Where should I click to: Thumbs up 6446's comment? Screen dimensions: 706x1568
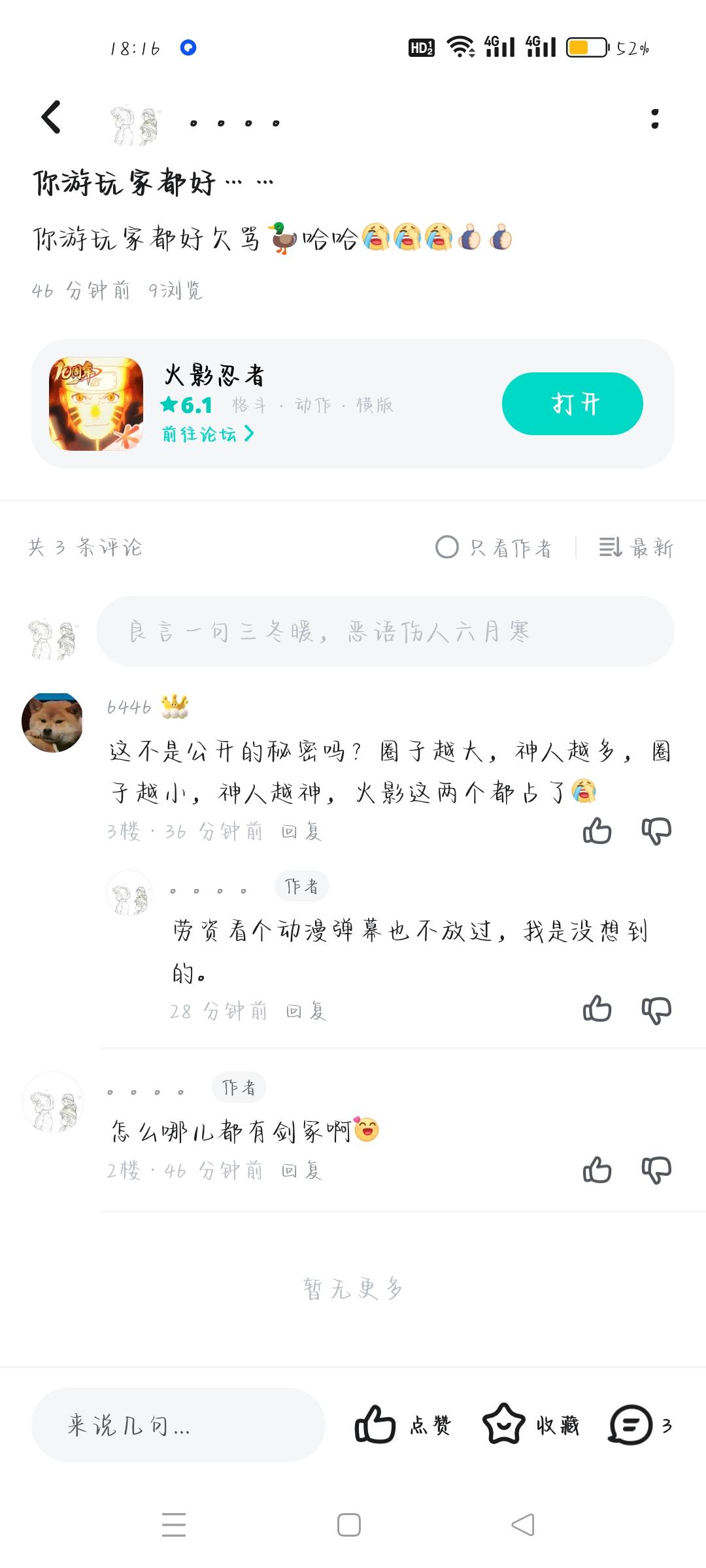(x=597, y=831)
